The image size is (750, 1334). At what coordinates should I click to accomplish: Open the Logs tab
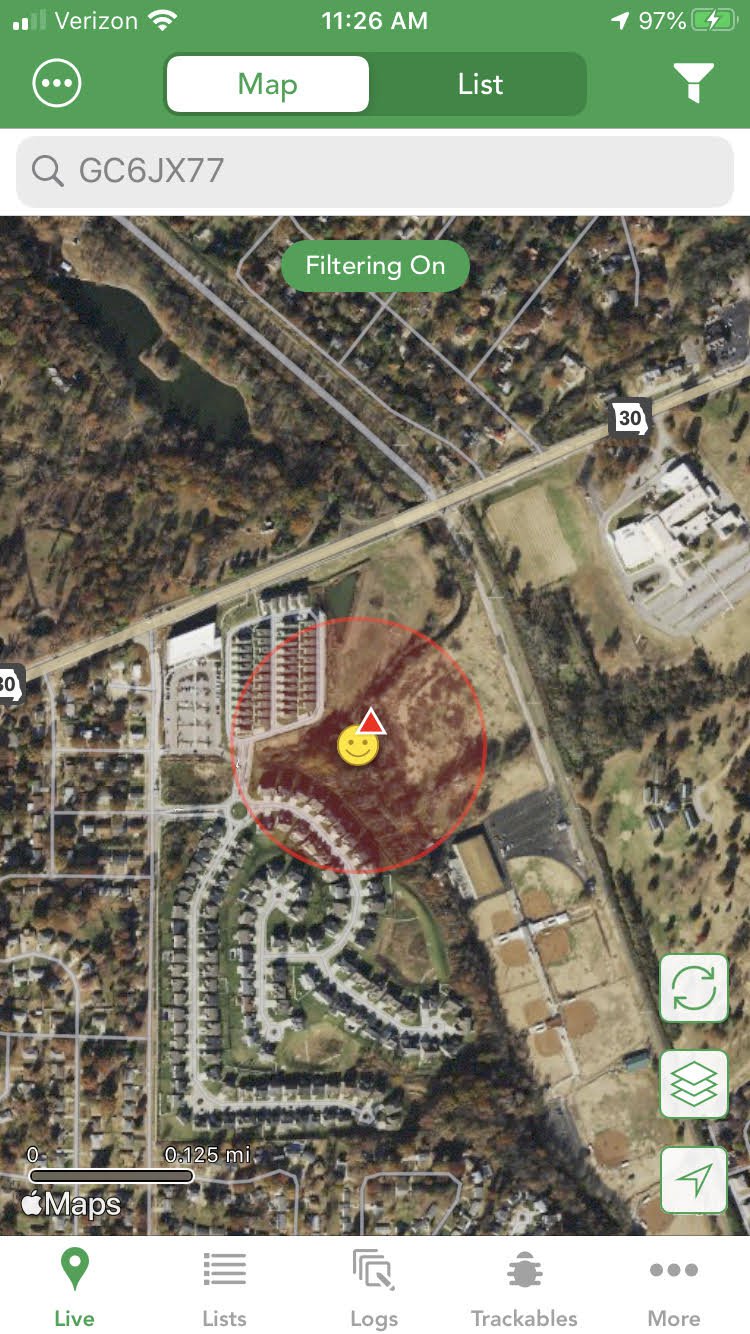click(374, 1288)
